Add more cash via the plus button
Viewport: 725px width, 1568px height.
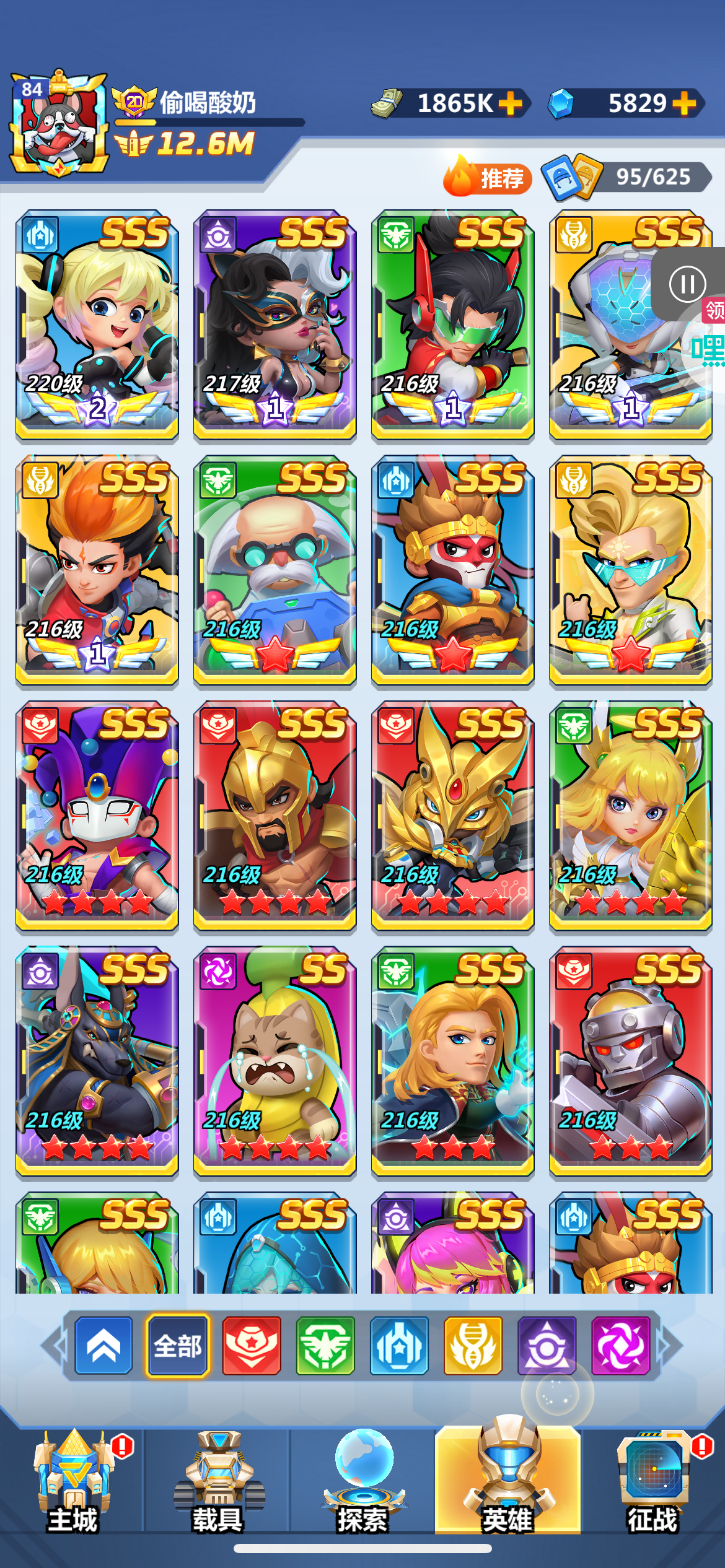(x=510, y=103)
